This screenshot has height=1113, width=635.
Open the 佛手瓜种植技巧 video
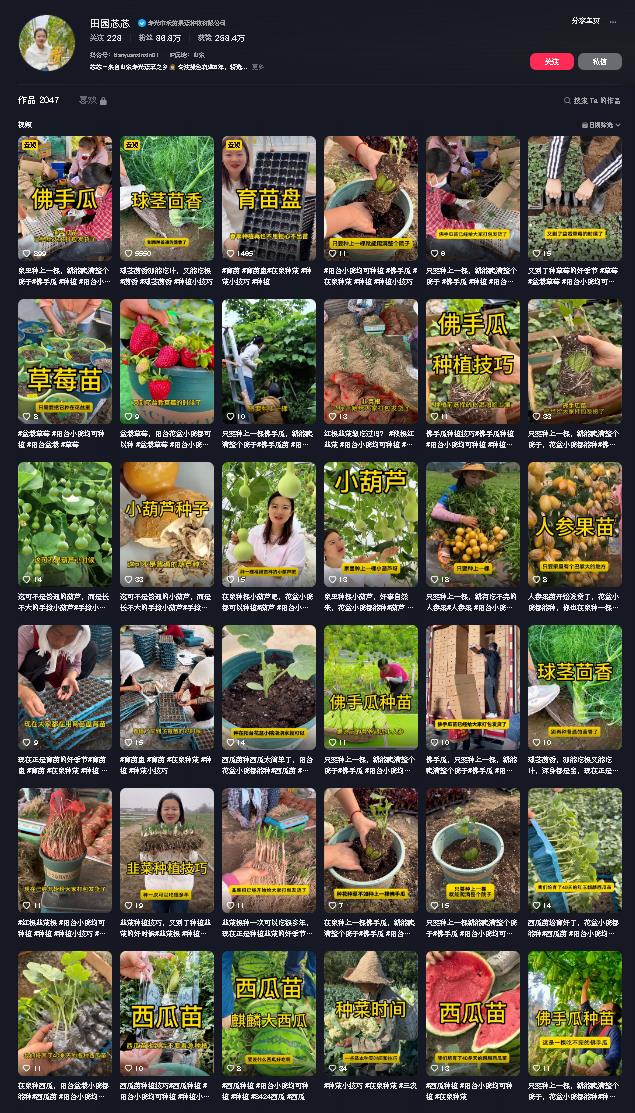[473, 361]
